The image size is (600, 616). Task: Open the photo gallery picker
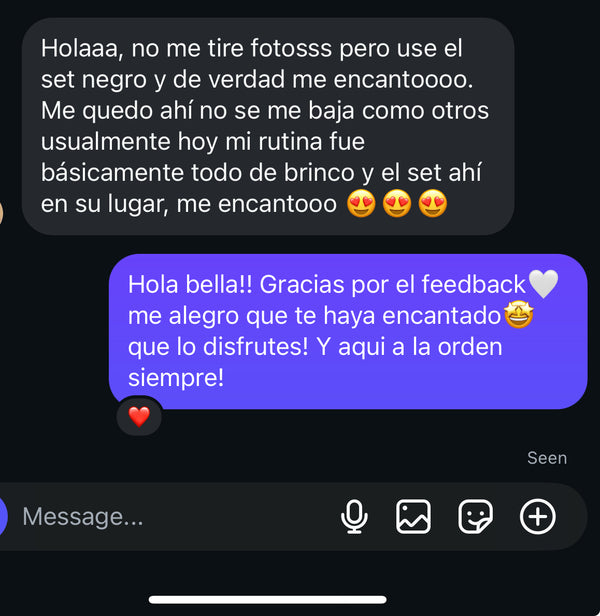[413, 517]
